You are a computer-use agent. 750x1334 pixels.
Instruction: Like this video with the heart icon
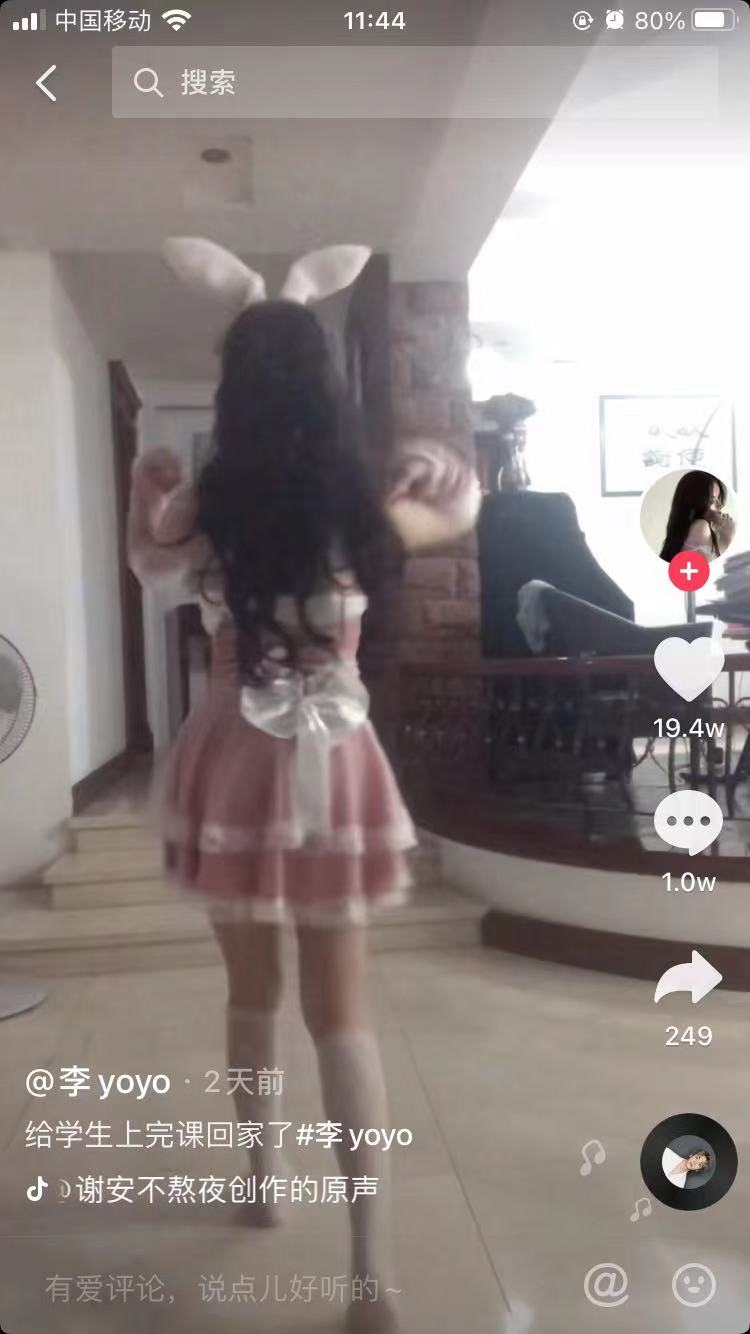coord(688,668)
